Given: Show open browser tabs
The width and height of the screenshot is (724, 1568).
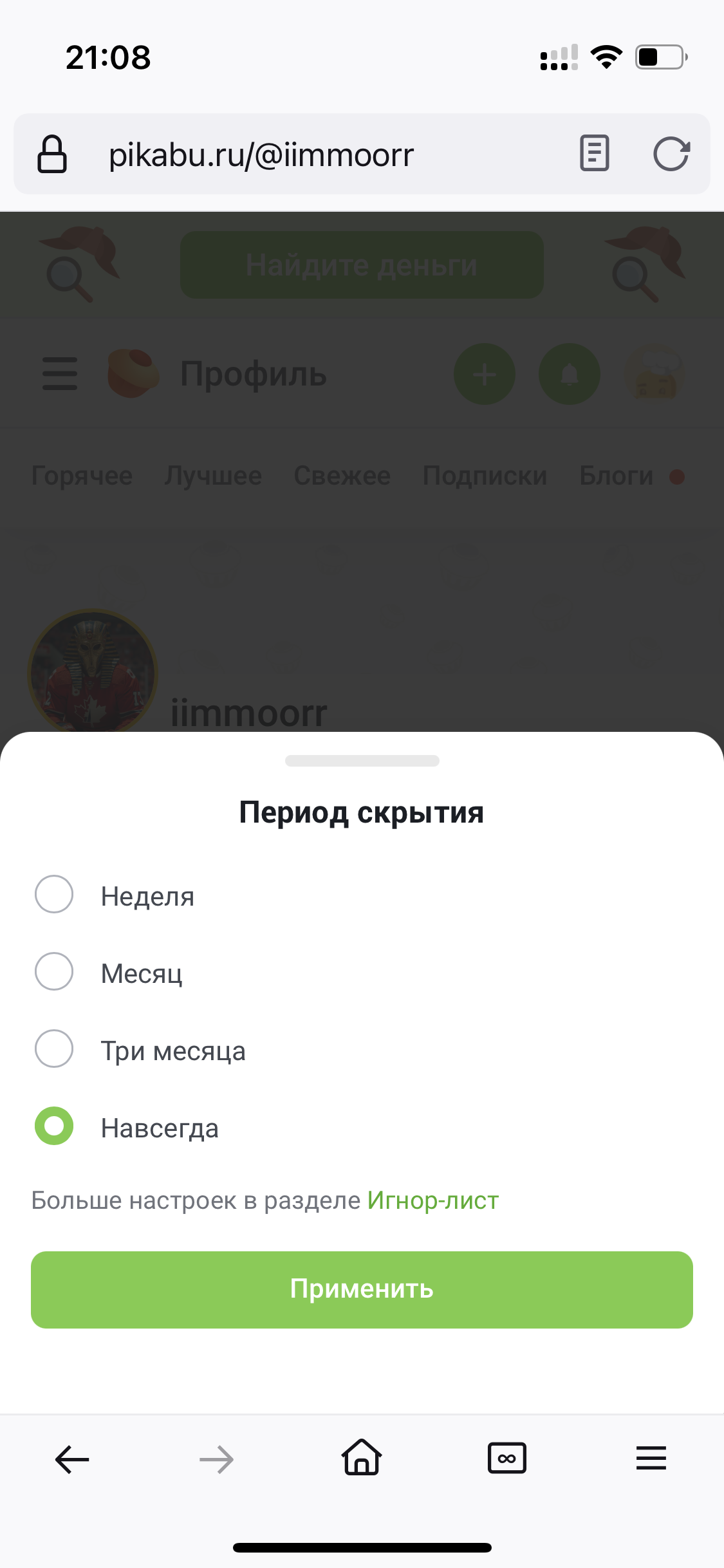Looking at the screenshot, I should [x=506, y=1458].
